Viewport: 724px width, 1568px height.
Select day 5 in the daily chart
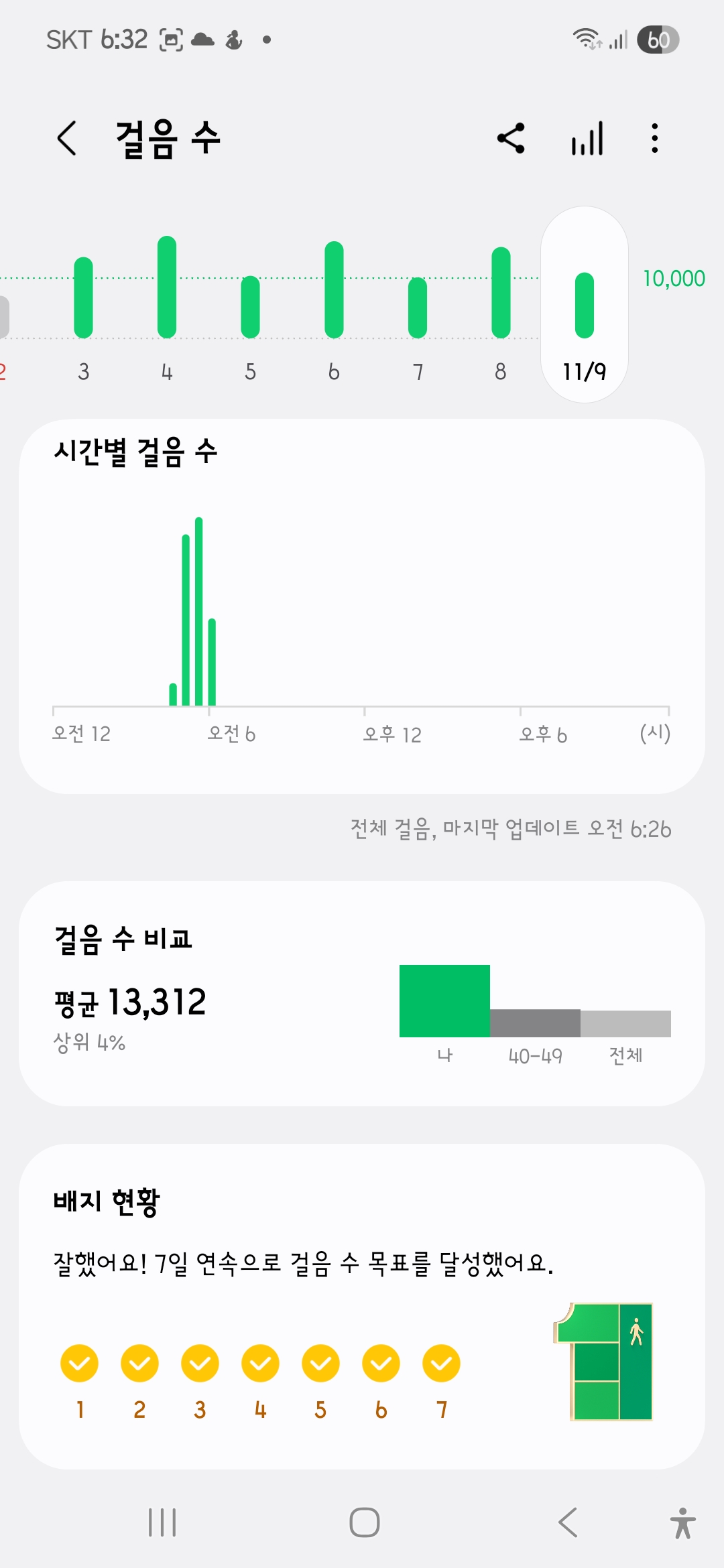pyautogui.click(x=250, y=307)
